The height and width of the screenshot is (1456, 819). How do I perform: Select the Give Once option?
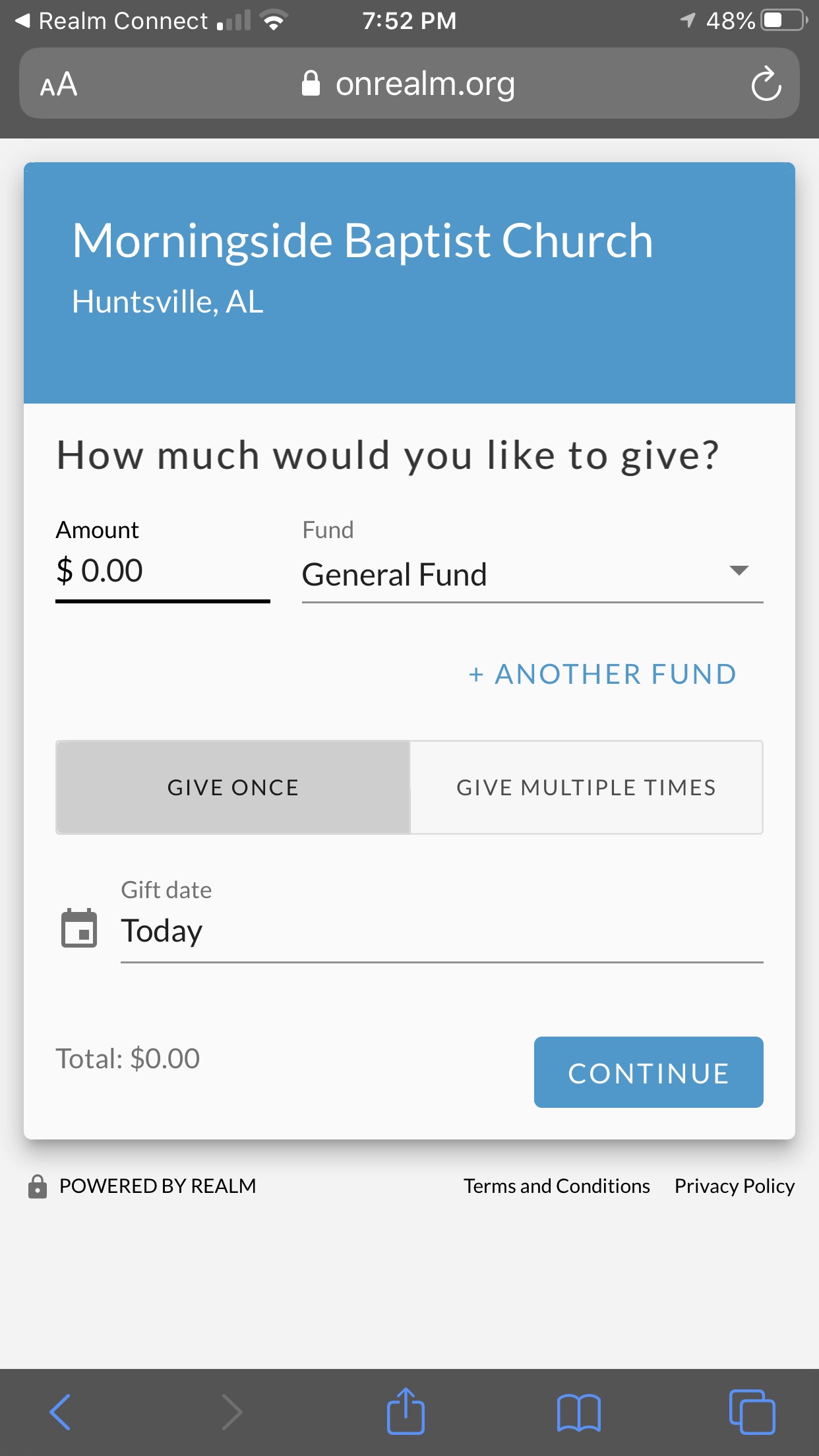[233, 787]
